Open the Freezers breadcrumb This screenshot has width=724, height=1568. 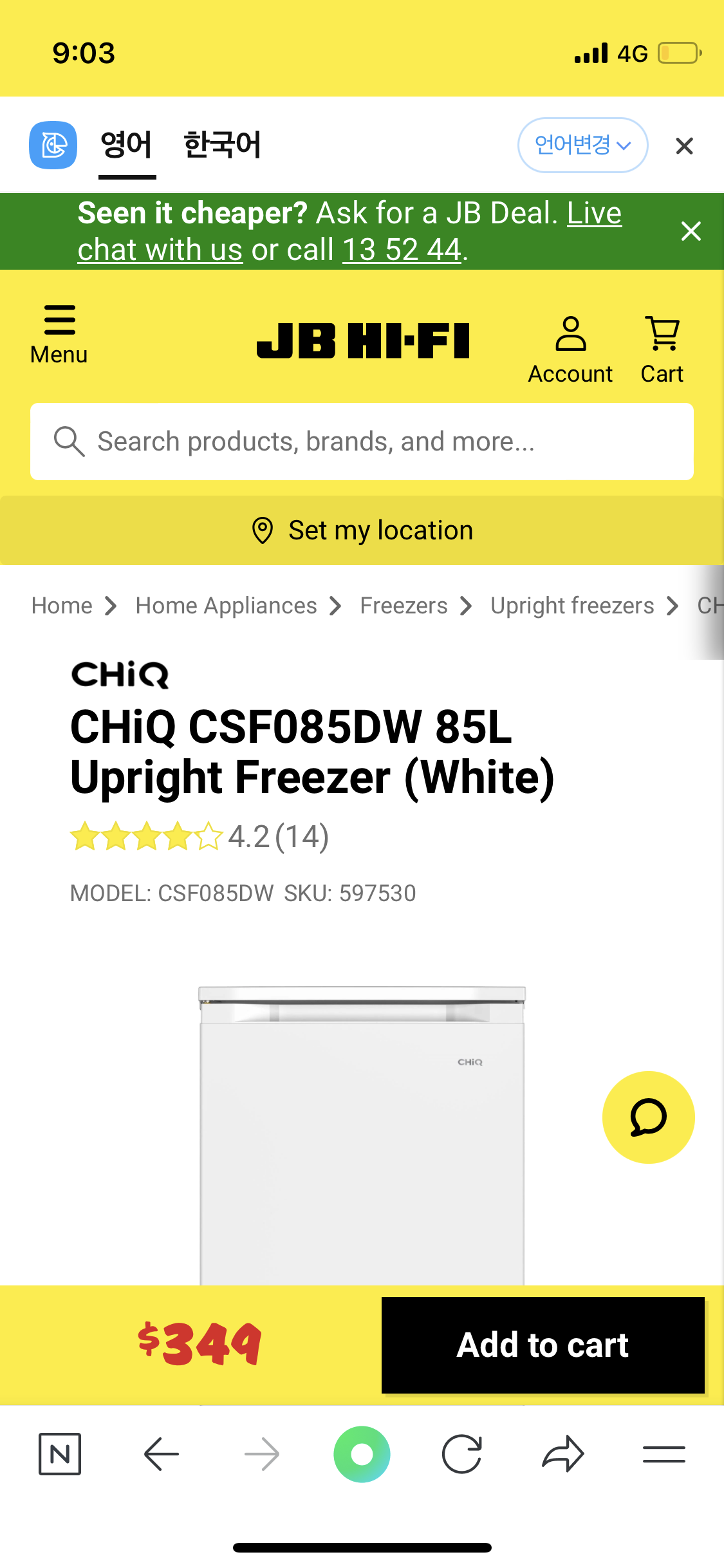pos(404,606)
